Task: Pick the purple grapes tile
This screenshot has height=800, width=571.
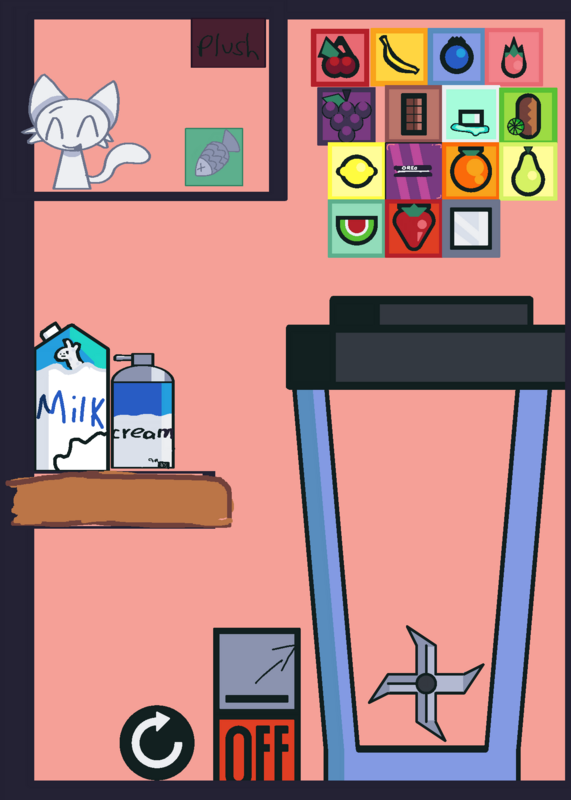Action: pos(346,116)
